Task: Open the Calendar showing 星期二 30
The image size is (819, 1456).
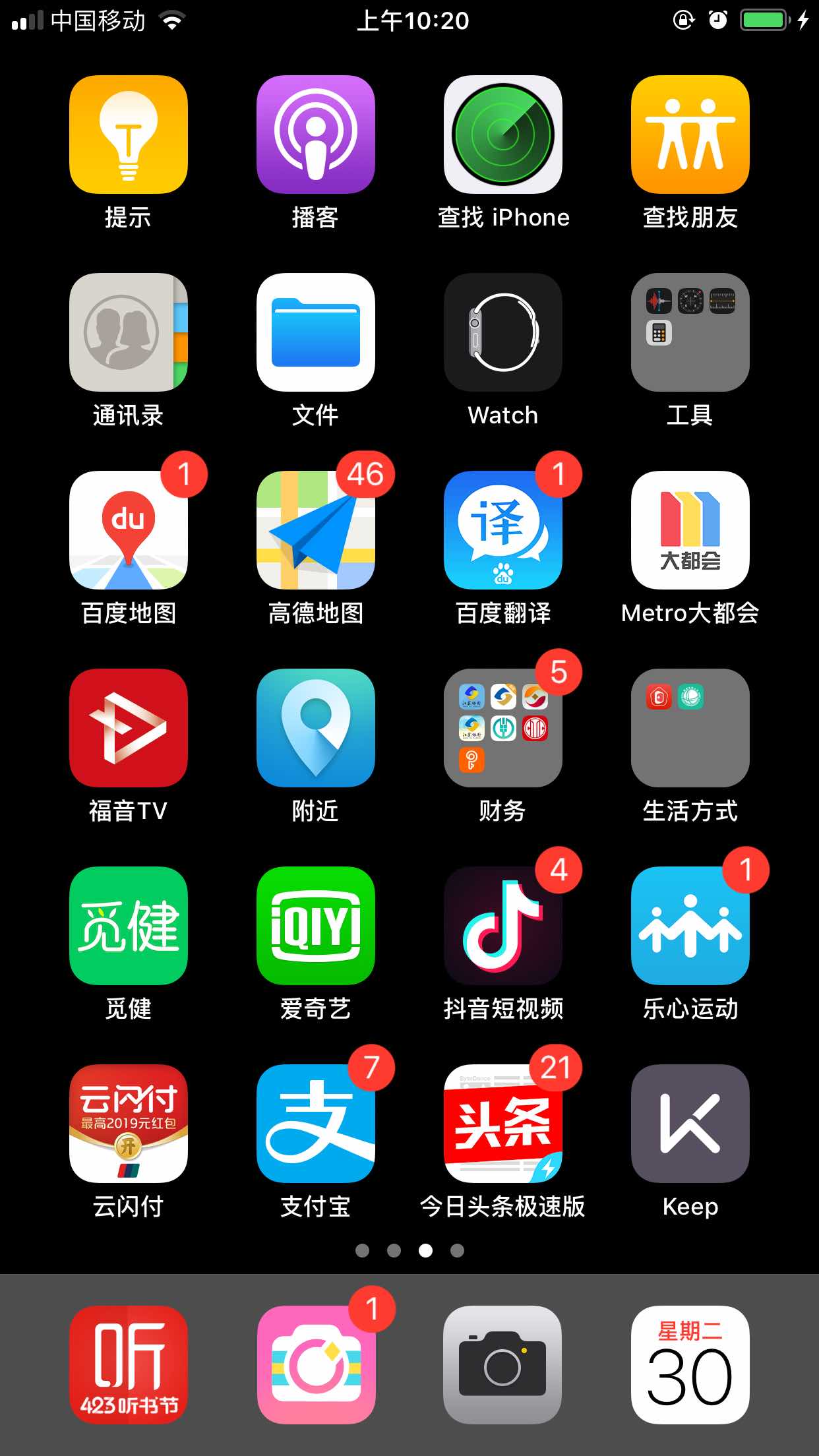Action: (x=690, y=1365)
